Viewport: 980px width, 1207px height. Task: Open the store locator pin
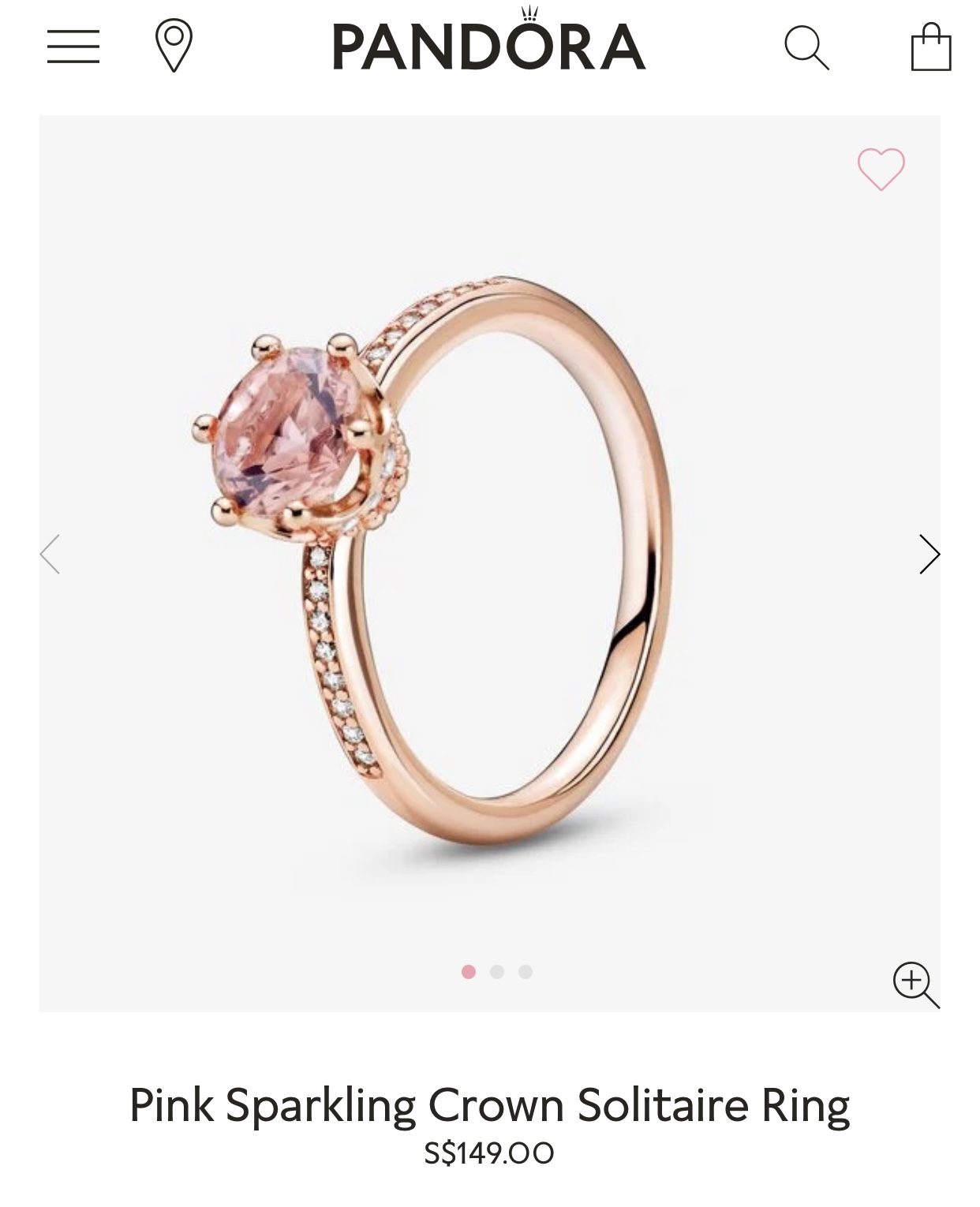click(x=174, y=46)
